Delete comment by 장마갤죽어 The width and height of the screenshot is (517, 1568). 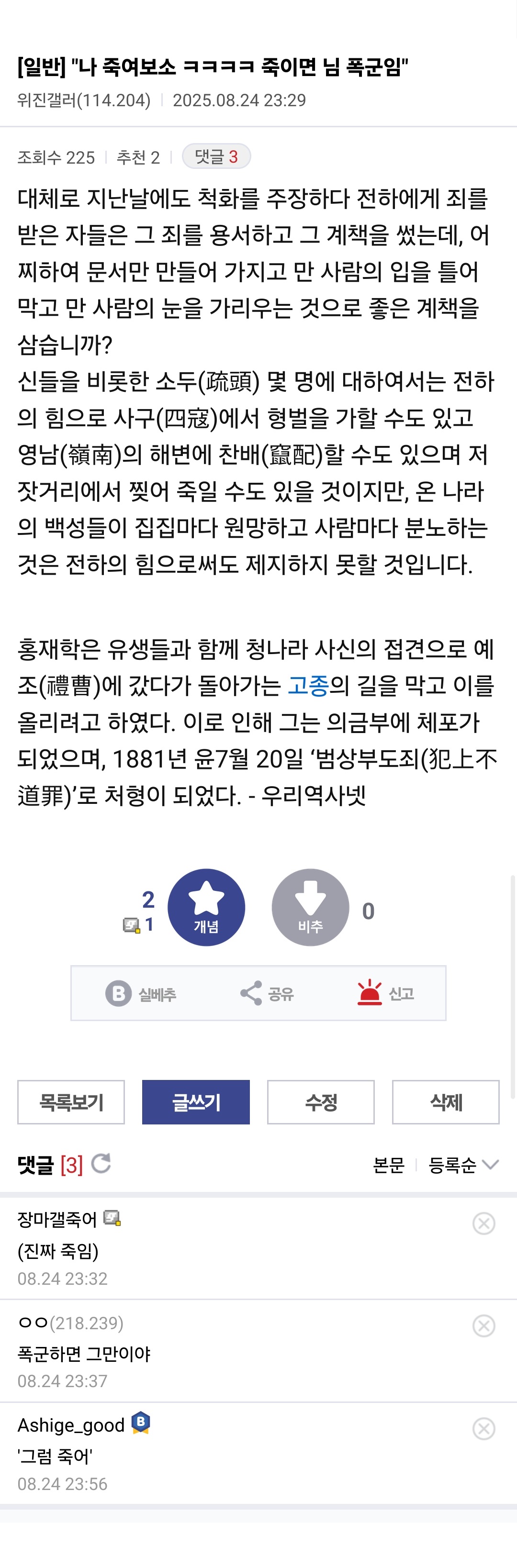click(483, 1223)
